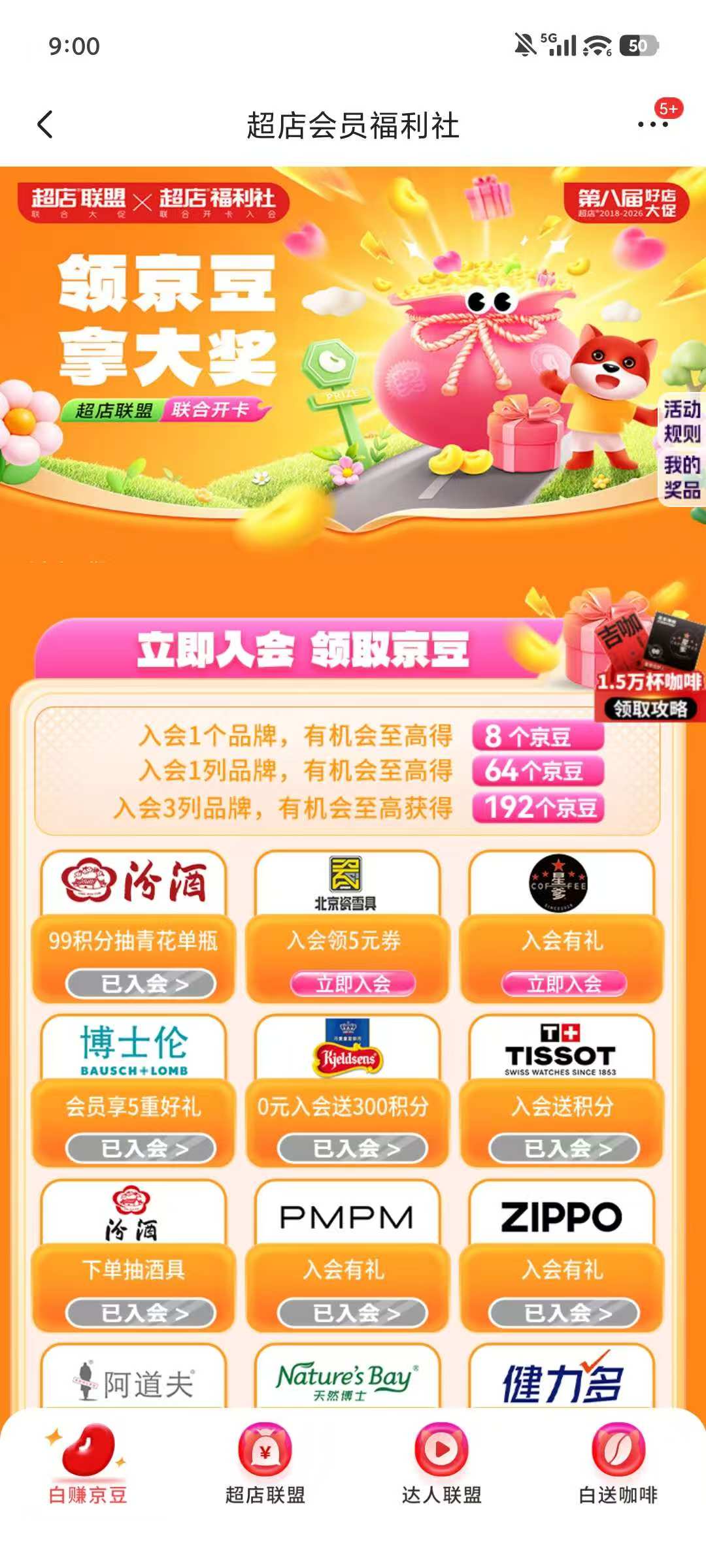Open 已入会 under TISSOT card
Image resolution: width=706 pixels, height=1568 pixels.
(x=564, y=1148)
